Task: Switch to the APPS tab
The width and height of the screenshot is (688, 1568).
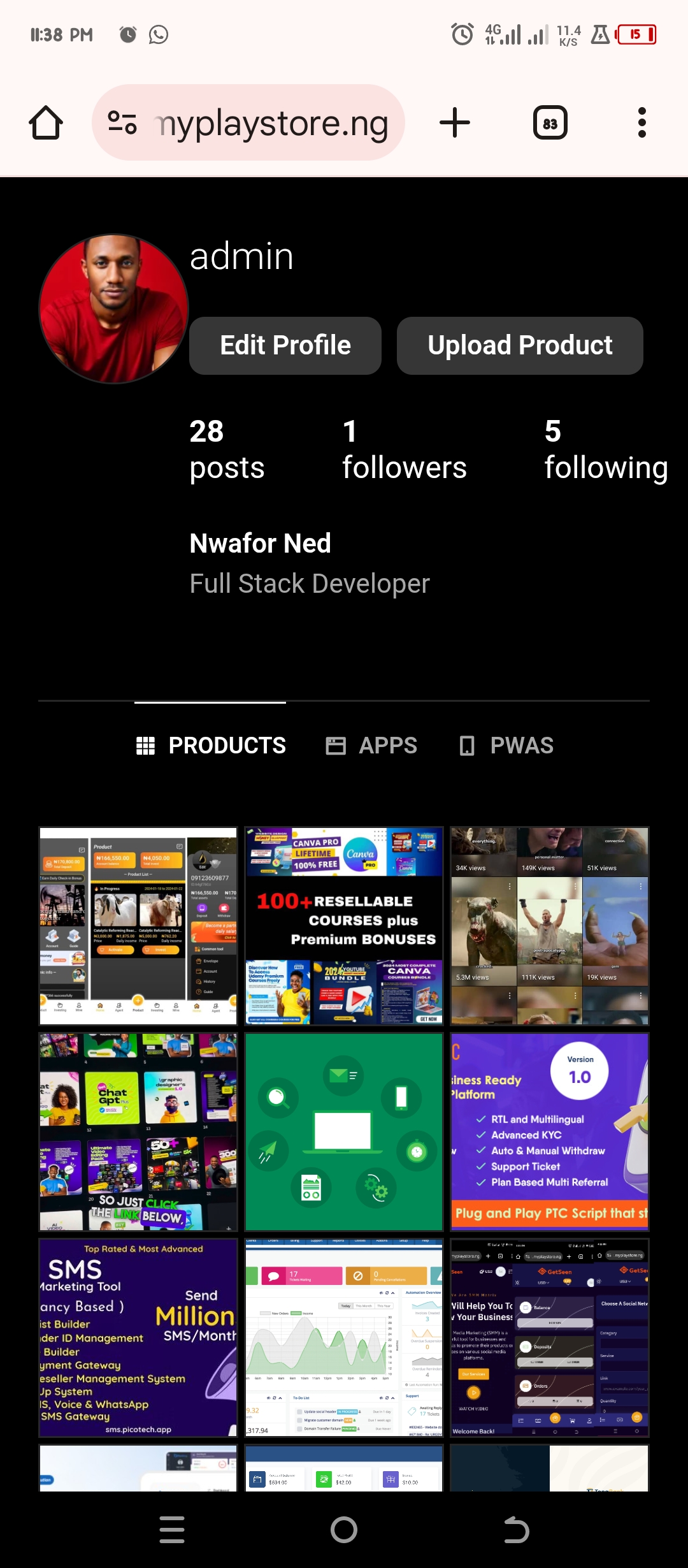Action: tap(371, 745)
